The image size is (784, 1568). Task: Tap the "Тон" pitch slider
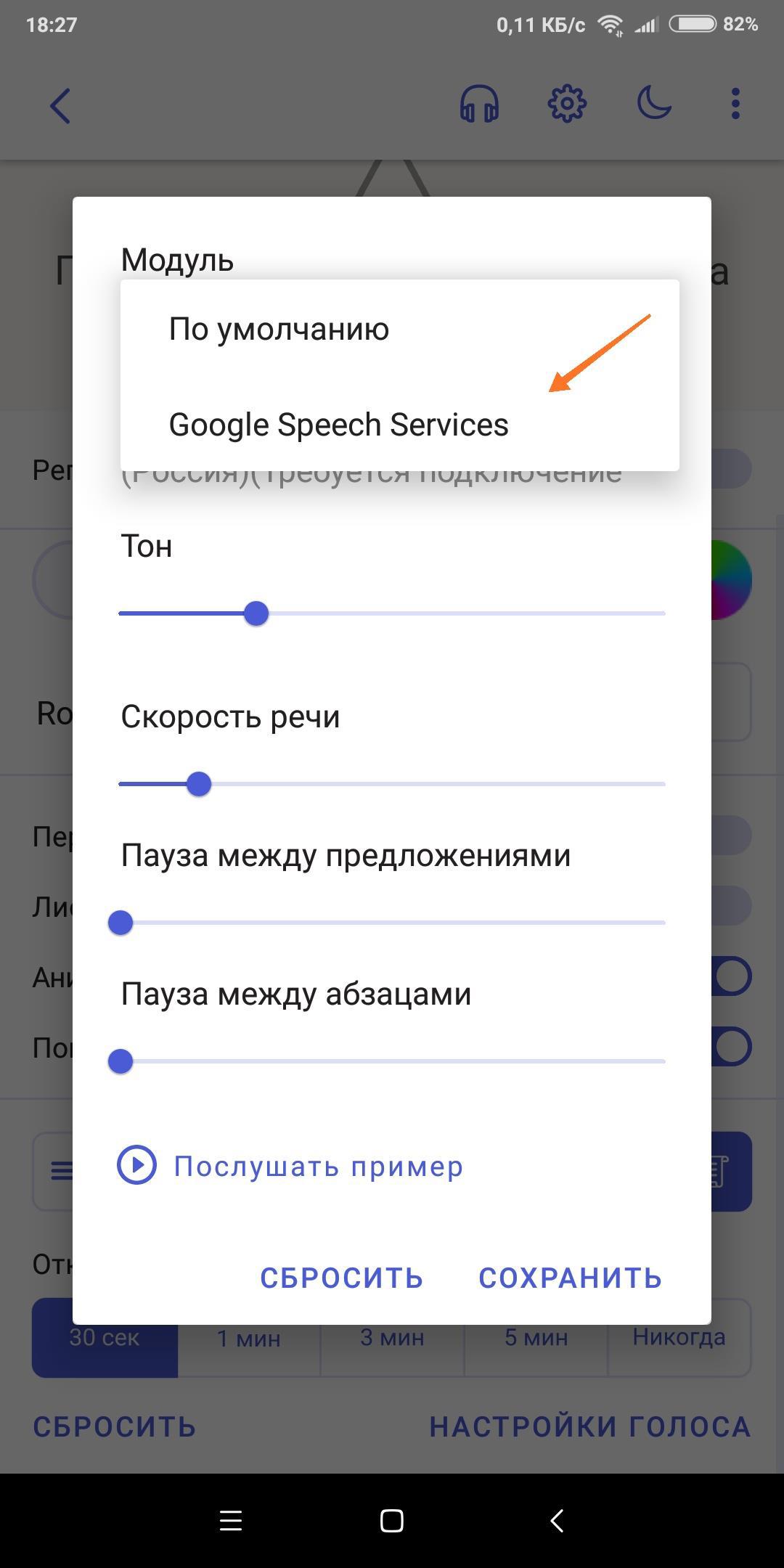click(x=392, y=613)
